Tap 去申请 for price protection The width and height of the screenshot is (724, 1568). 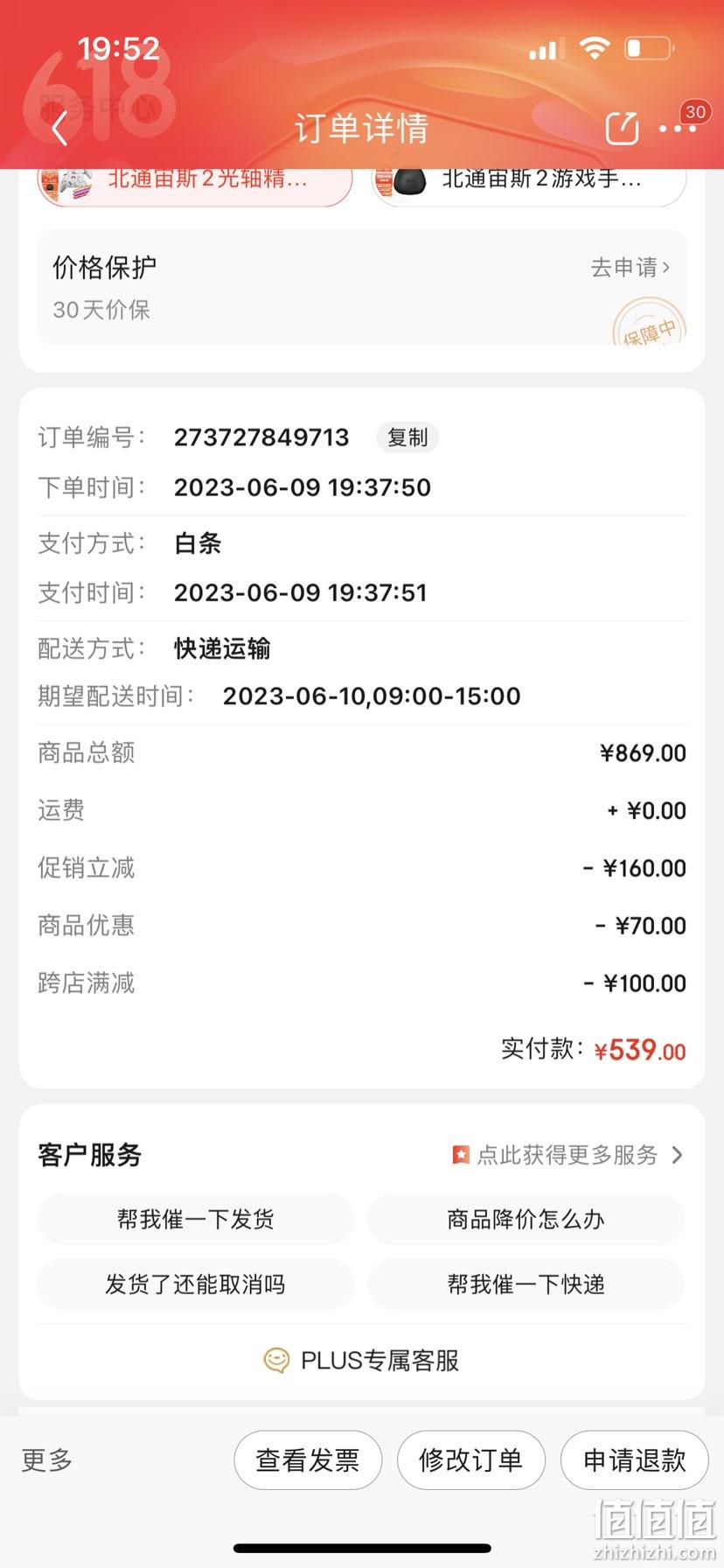point(630,267)
